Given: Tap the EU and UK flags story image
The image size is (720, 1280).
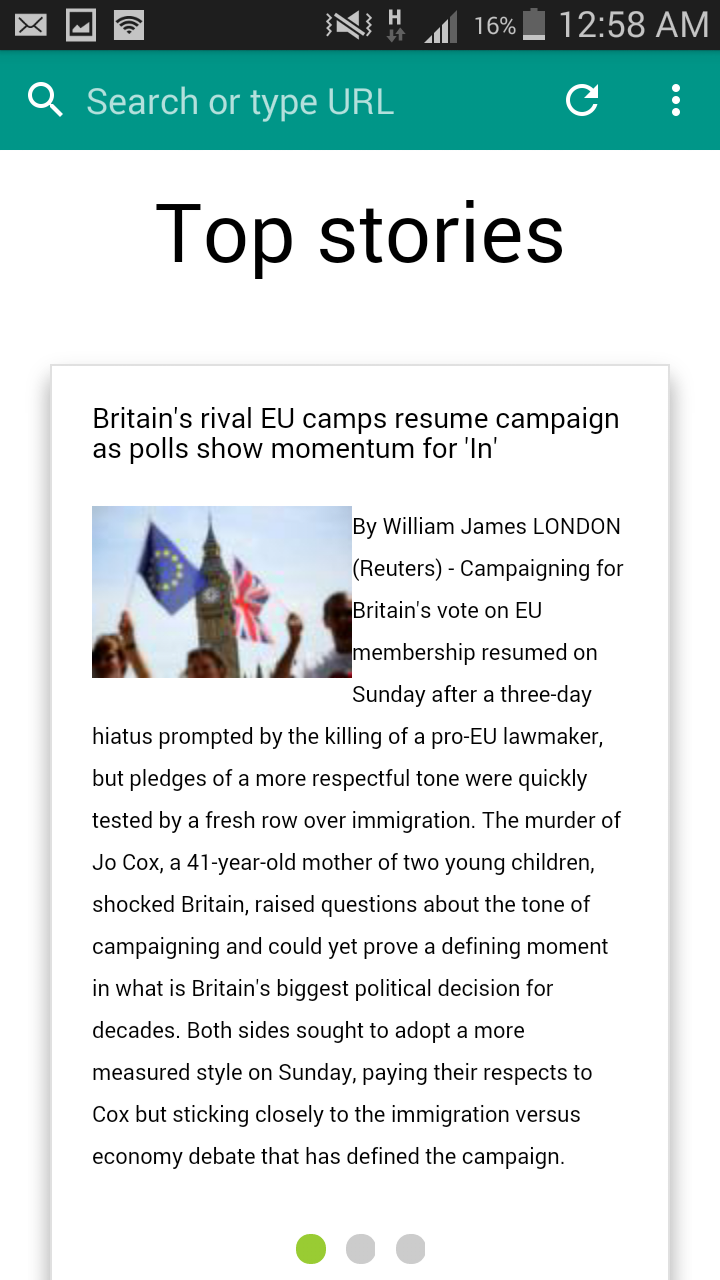Looking at the screenshot, I should [x=222, y=592].
